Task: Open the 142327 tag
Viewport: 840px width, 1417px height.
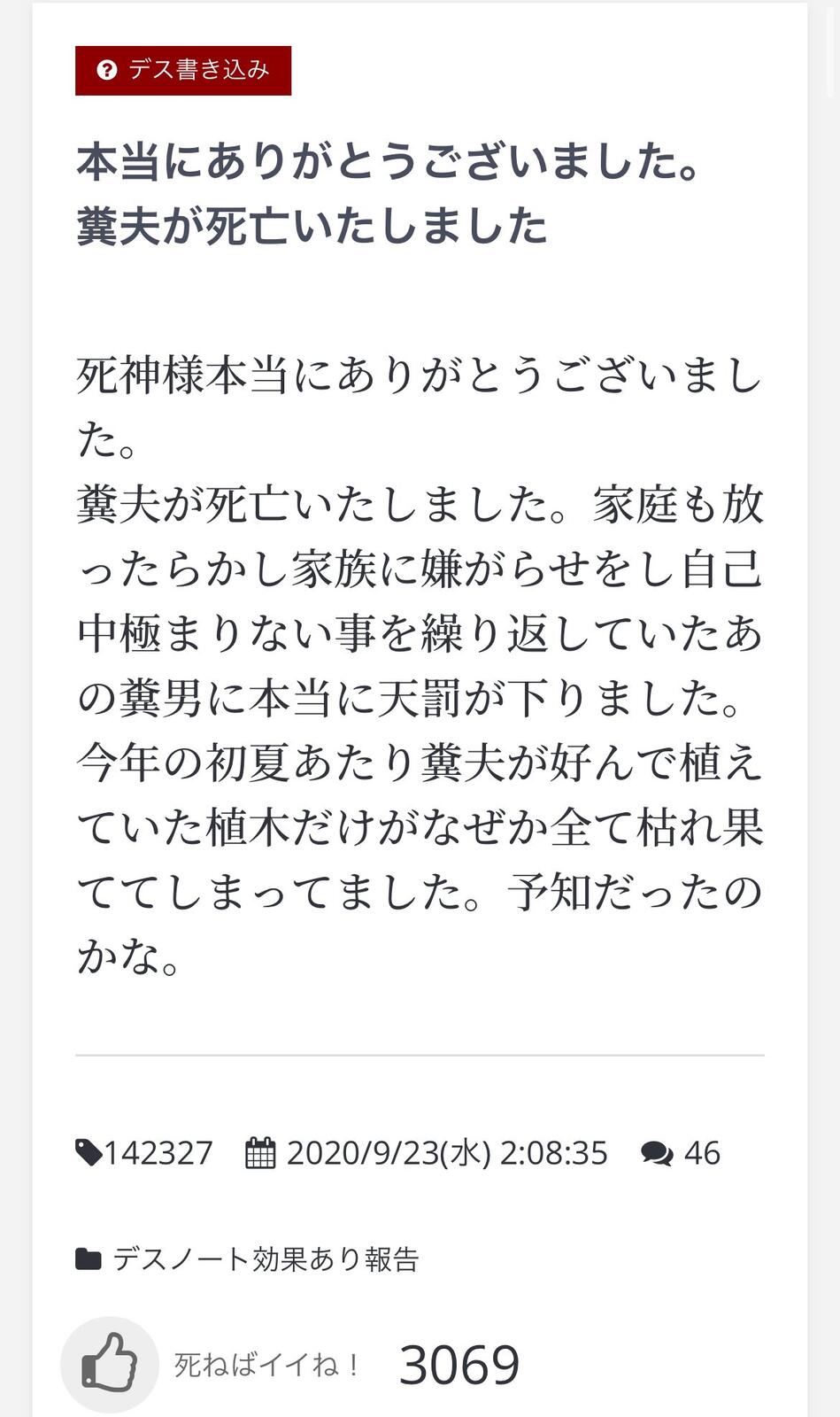Action: 144,1153
